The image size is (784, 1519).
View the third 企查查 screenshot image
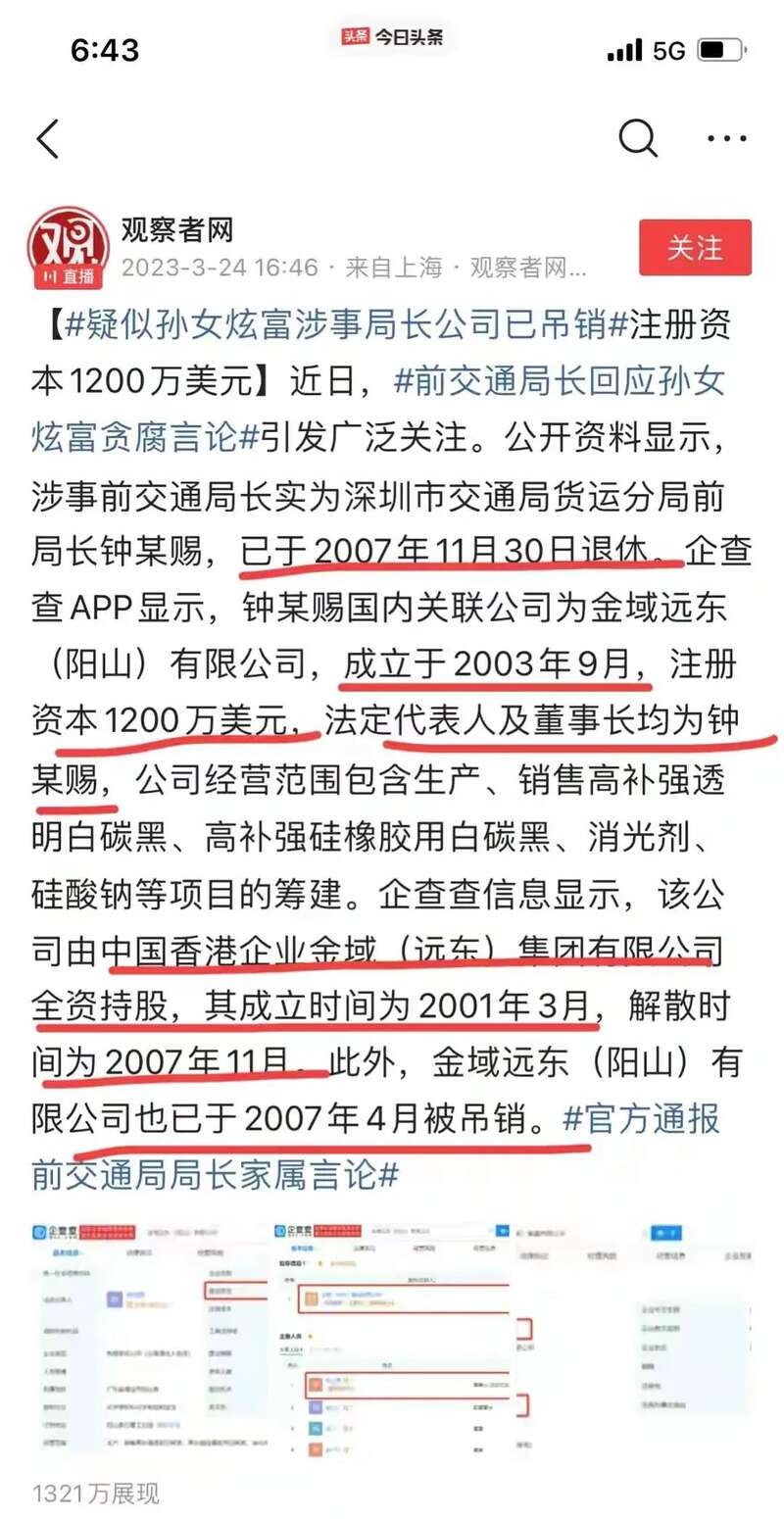click(x=635, y=1340)
